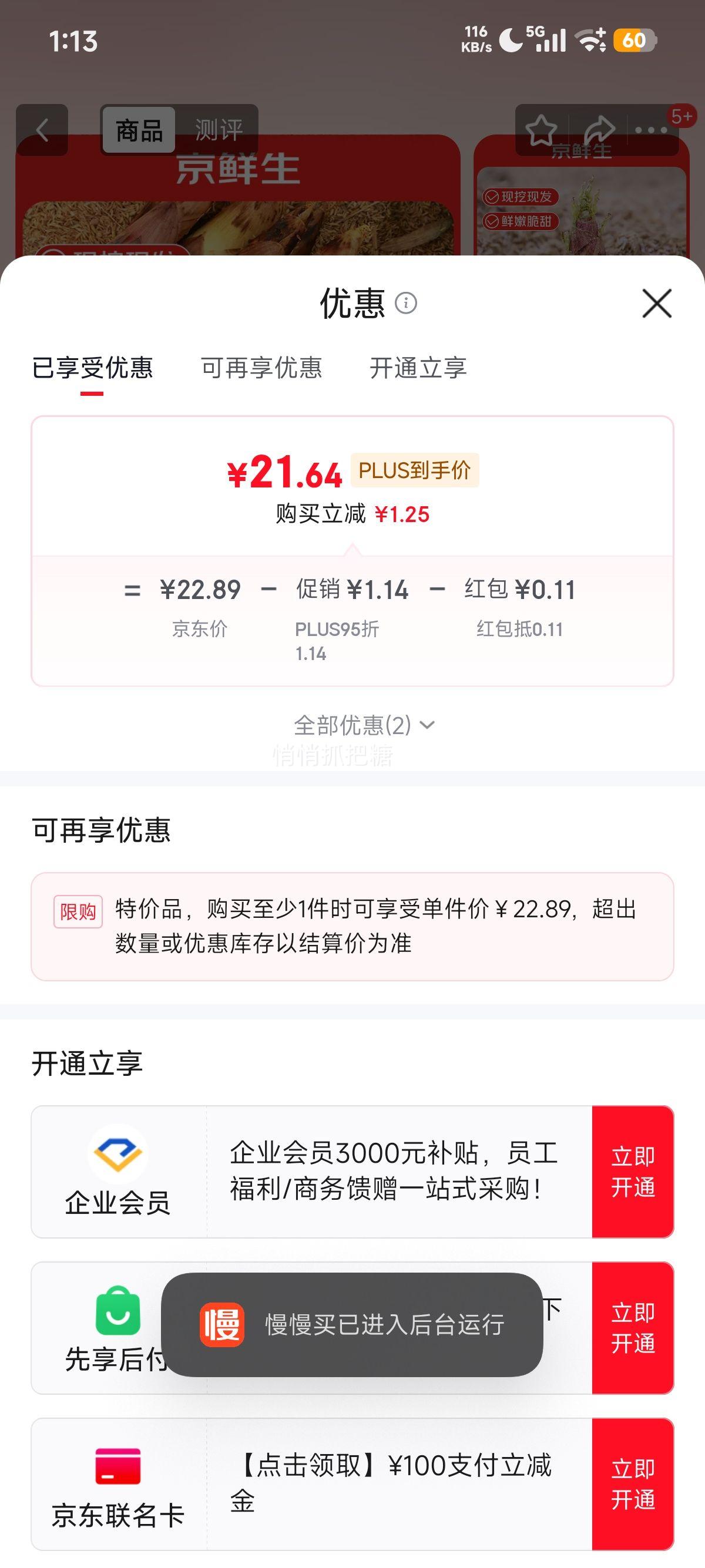Tap the star icon to favorite this product
The width and height of the screenshot is (705, 1568).
pos(539,130)
